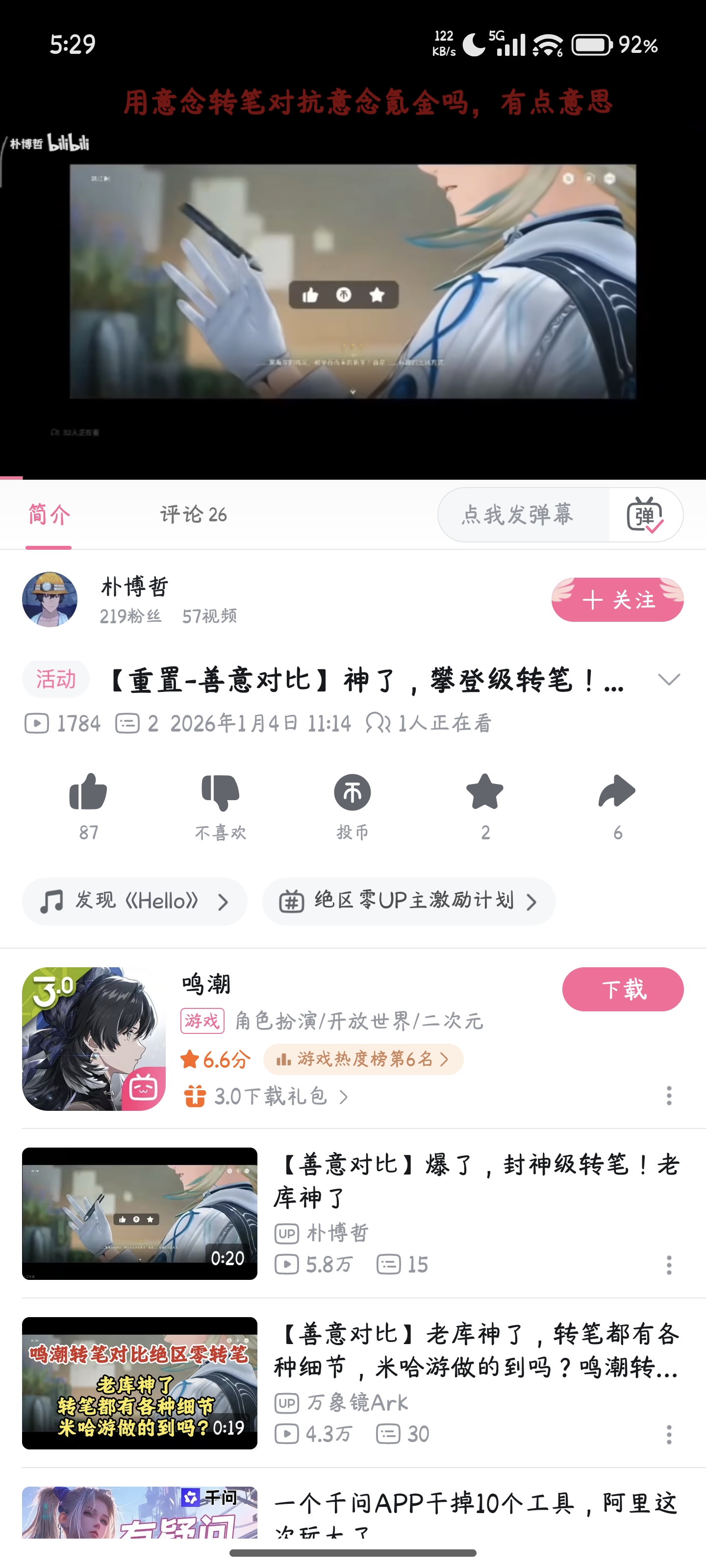The width and height of the screenshot is (706, 1568).
Task: Give a coin with 投币
Action: click(352, 792)
